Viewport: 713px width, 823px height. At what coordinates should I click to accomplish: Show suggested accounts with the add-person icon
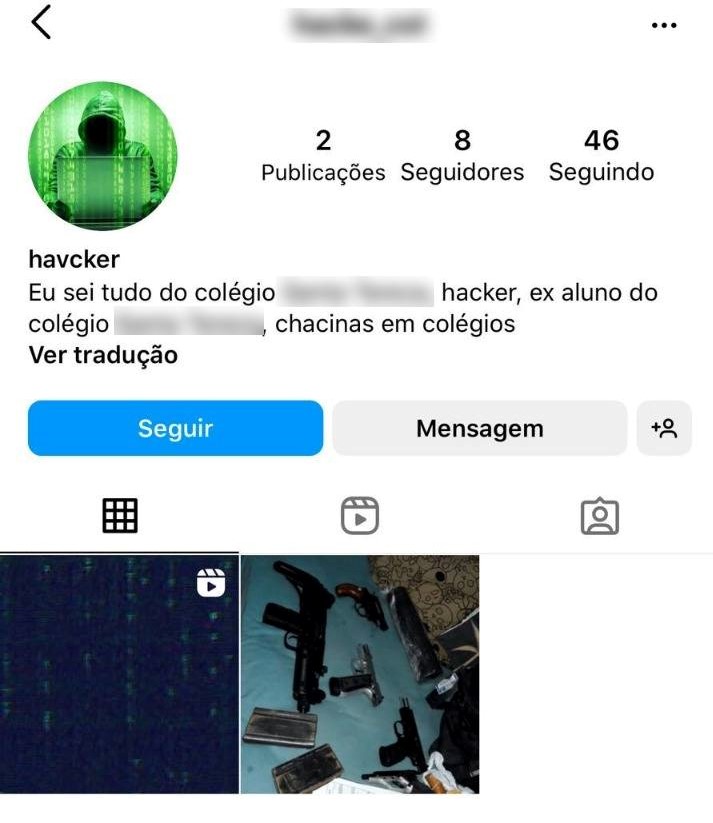point(664,428)
